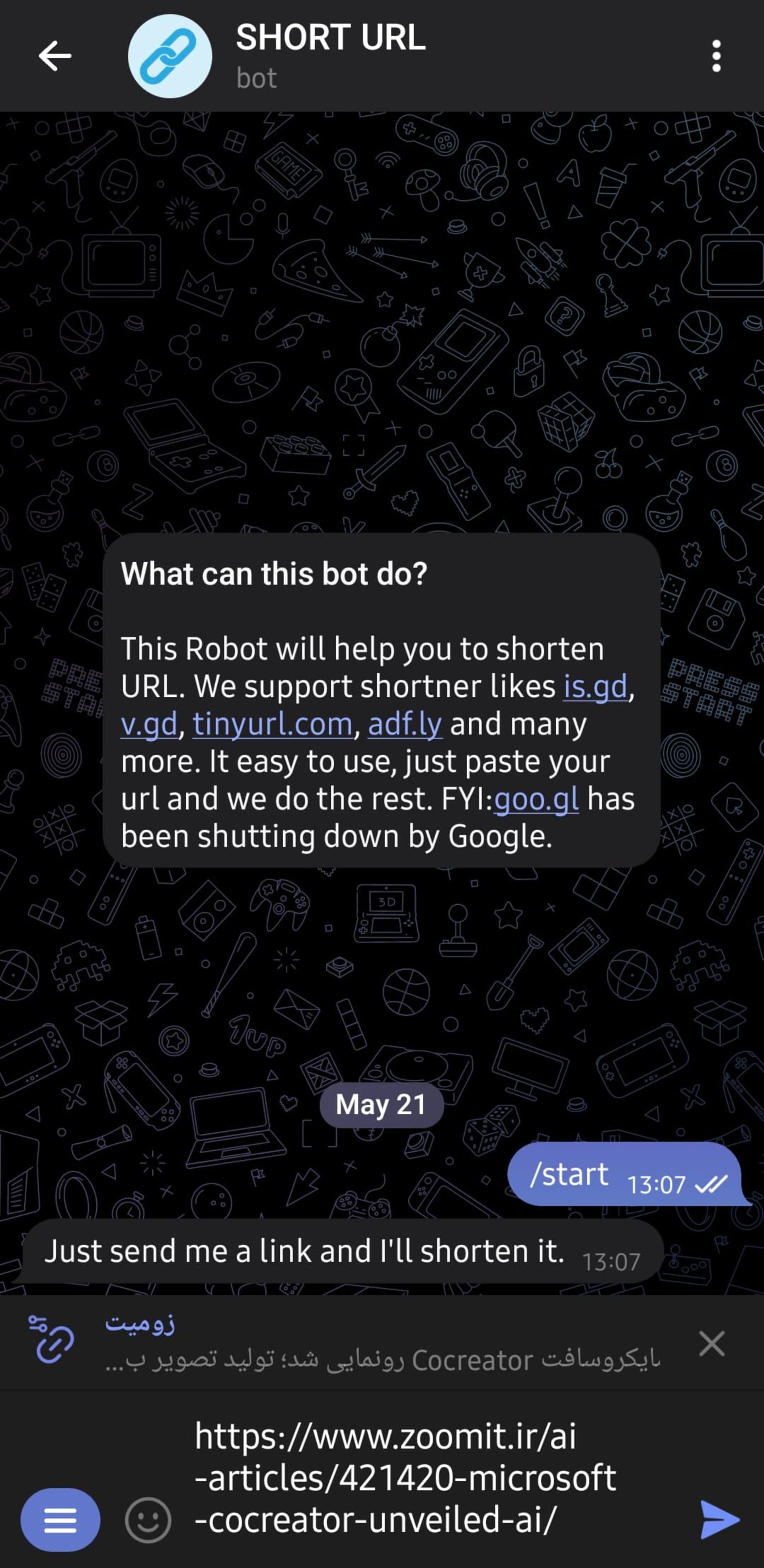The width and height of the screenshot is (764, 1568).
Task: Open the is.gd link
Action: [594, 687]
